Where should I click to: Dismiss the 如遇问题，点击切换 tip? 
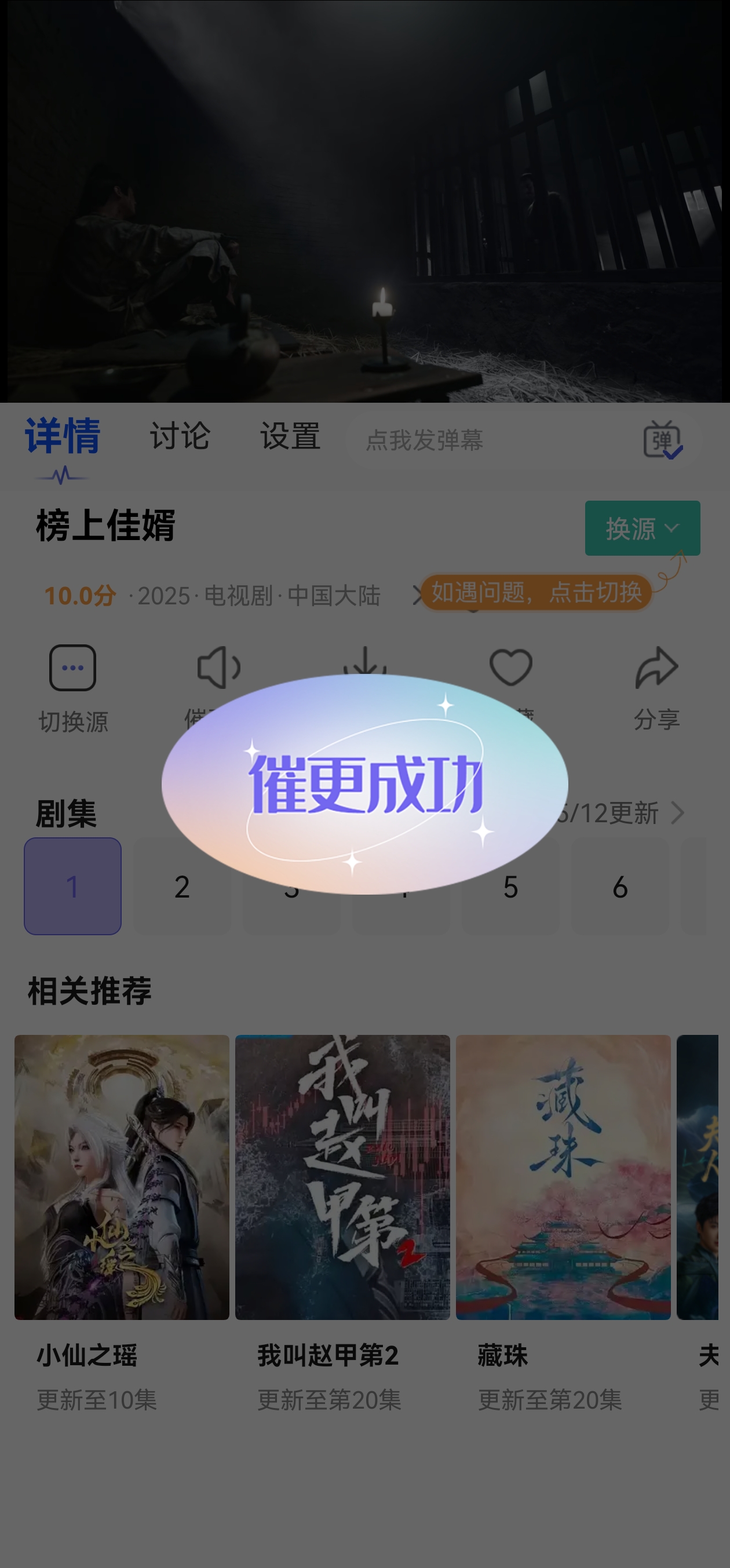pos(538,595)
